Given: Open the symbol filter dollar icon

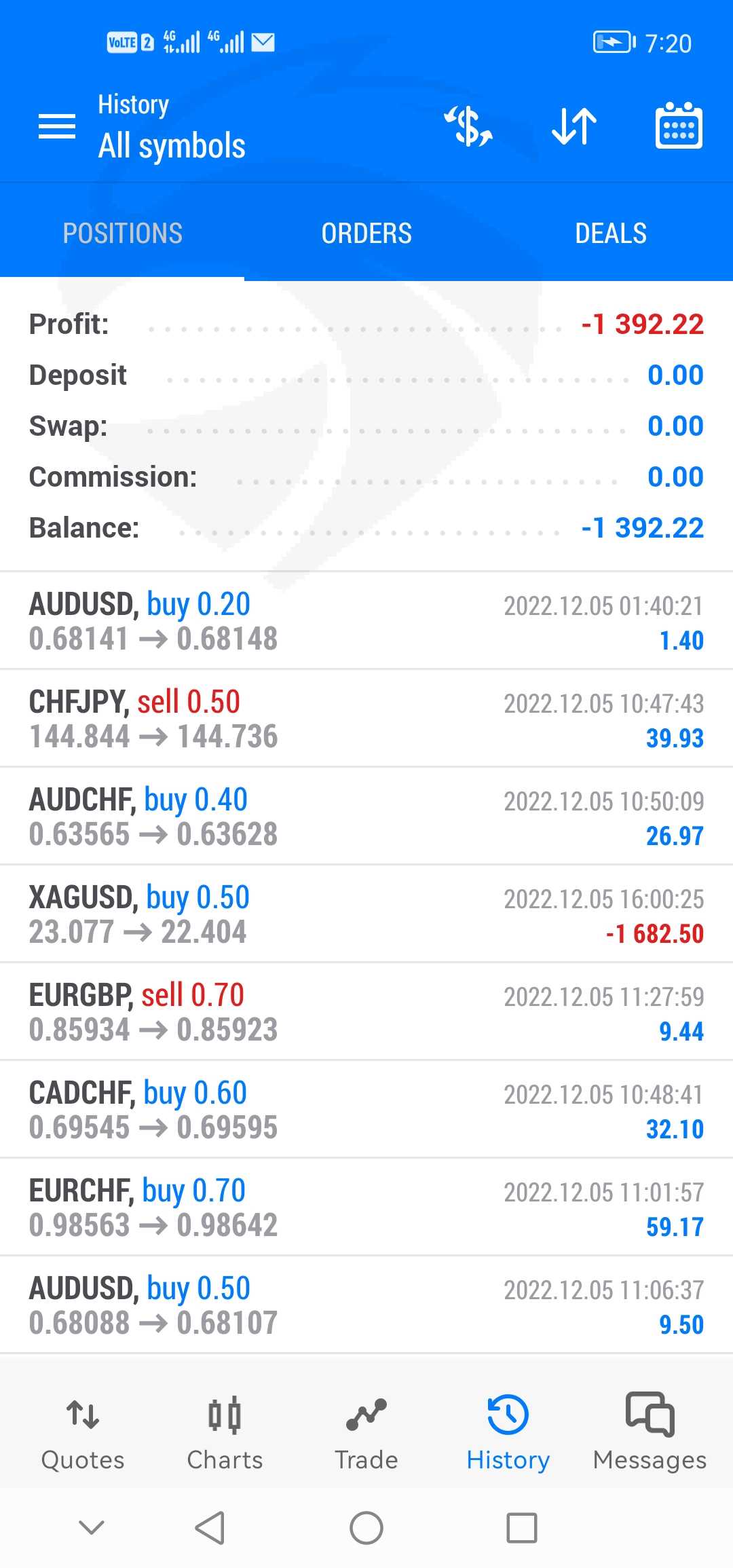Looking at the screenshot, I should click(x=468, y=126).
